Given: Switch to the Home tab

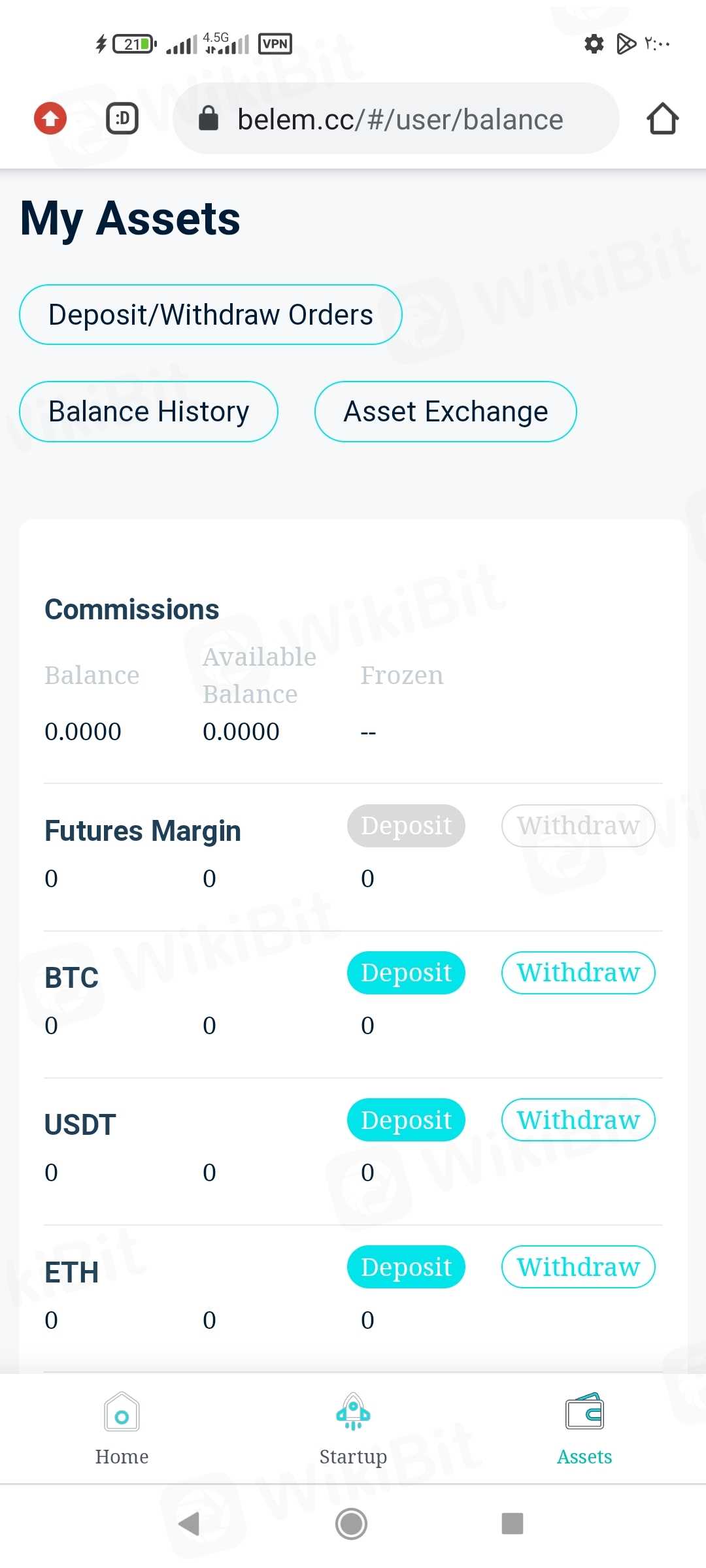Looking at the screenshot, I should point(122,1429).
